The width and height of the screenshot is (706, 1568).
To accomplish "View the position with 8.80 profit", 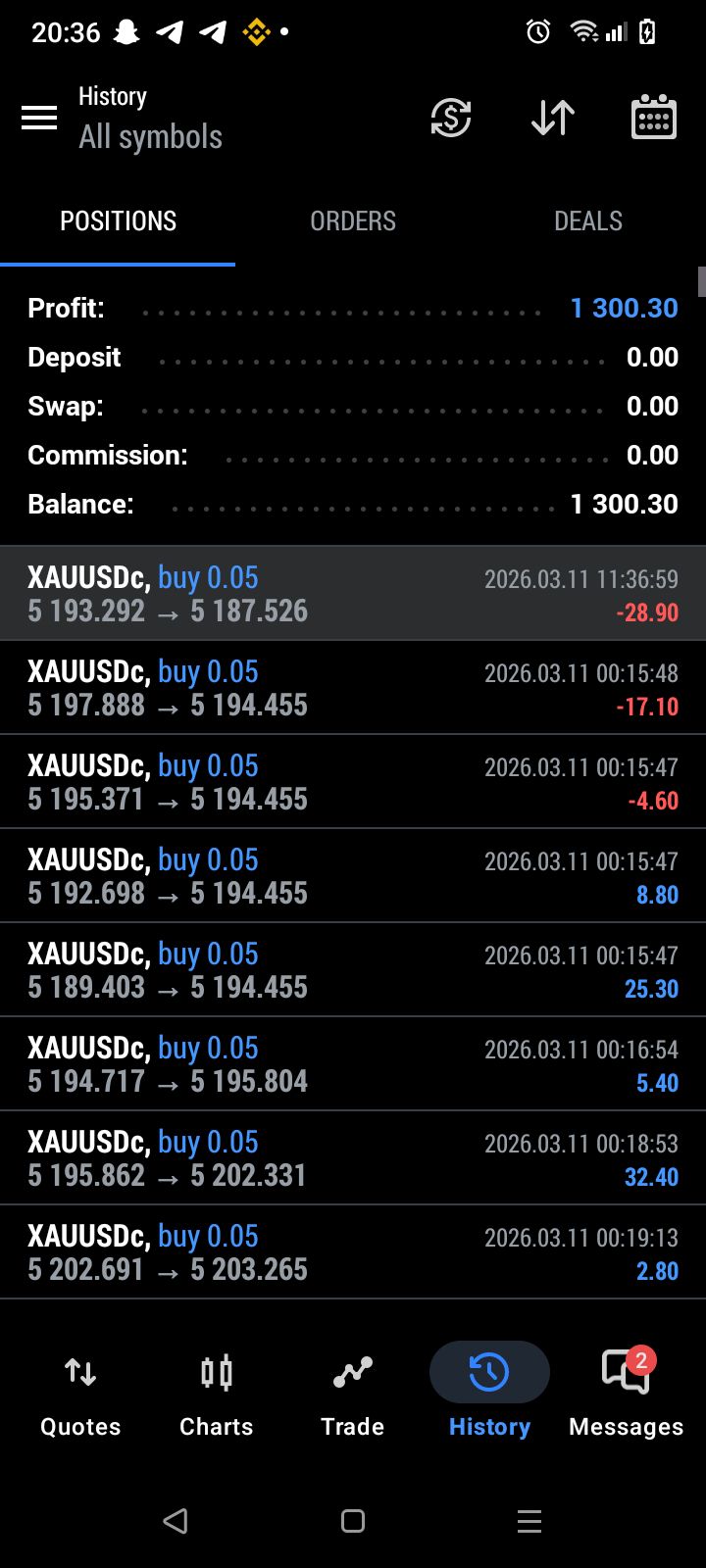I will [353, 876].
